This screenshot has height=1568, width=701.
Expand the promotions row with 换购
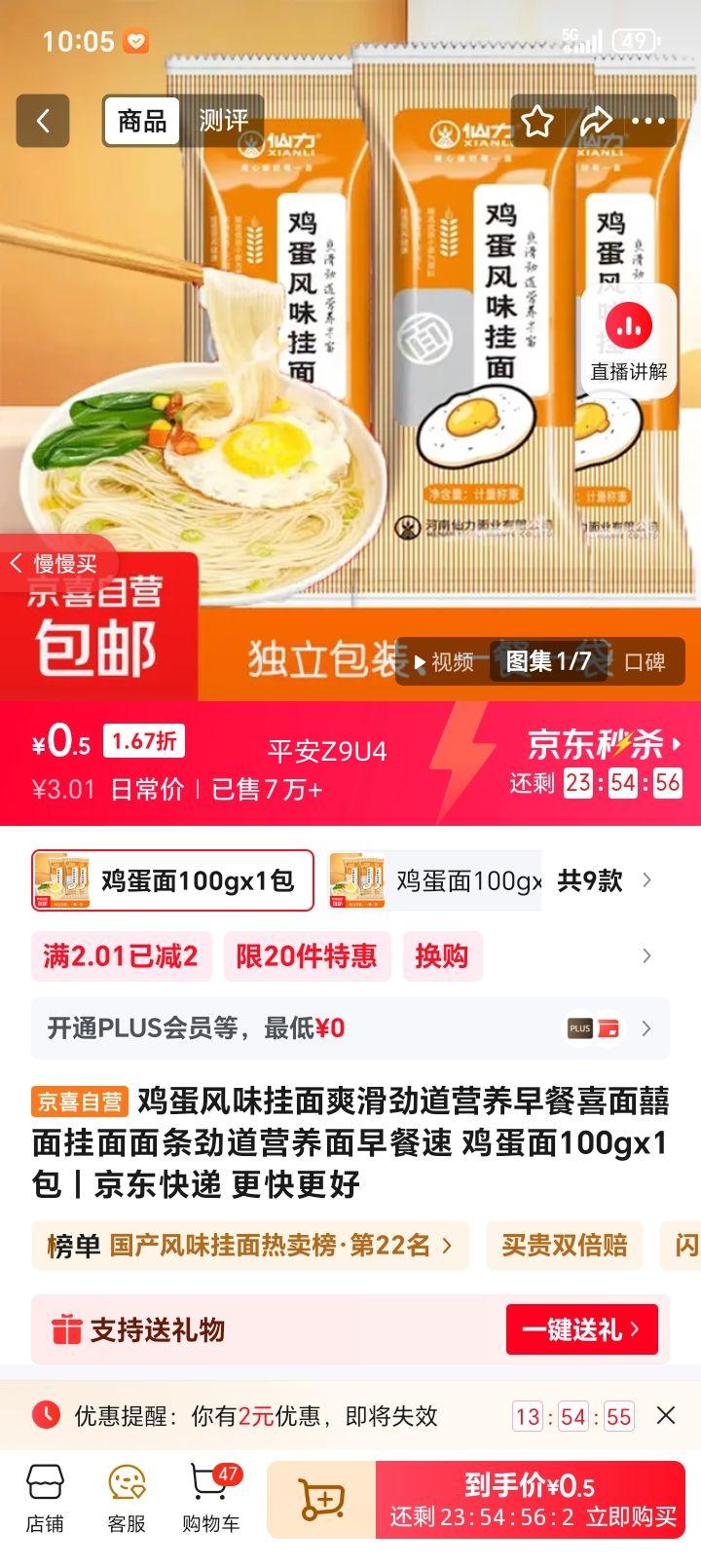click(443, 956)
